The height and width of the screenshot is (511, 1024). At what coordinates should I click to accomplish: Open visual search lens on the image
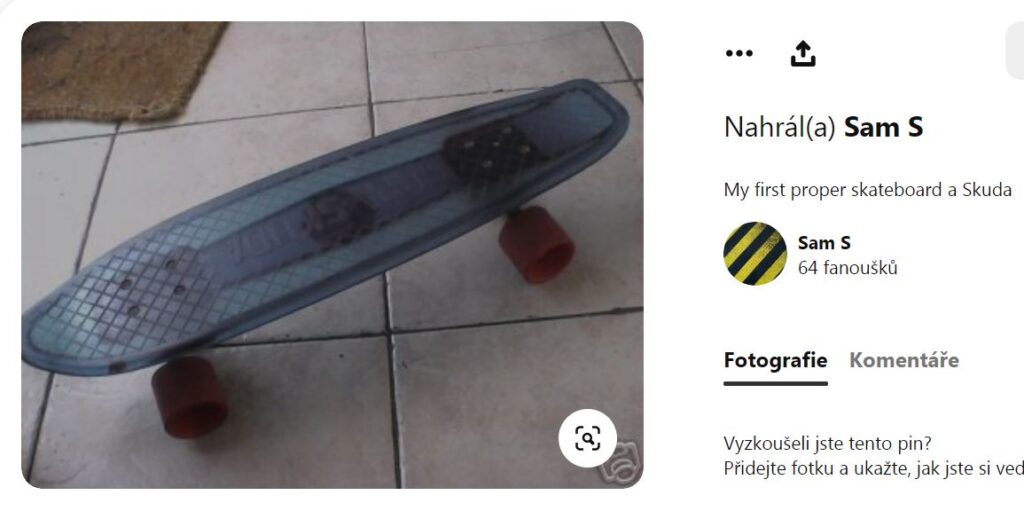tap(588, 438)
